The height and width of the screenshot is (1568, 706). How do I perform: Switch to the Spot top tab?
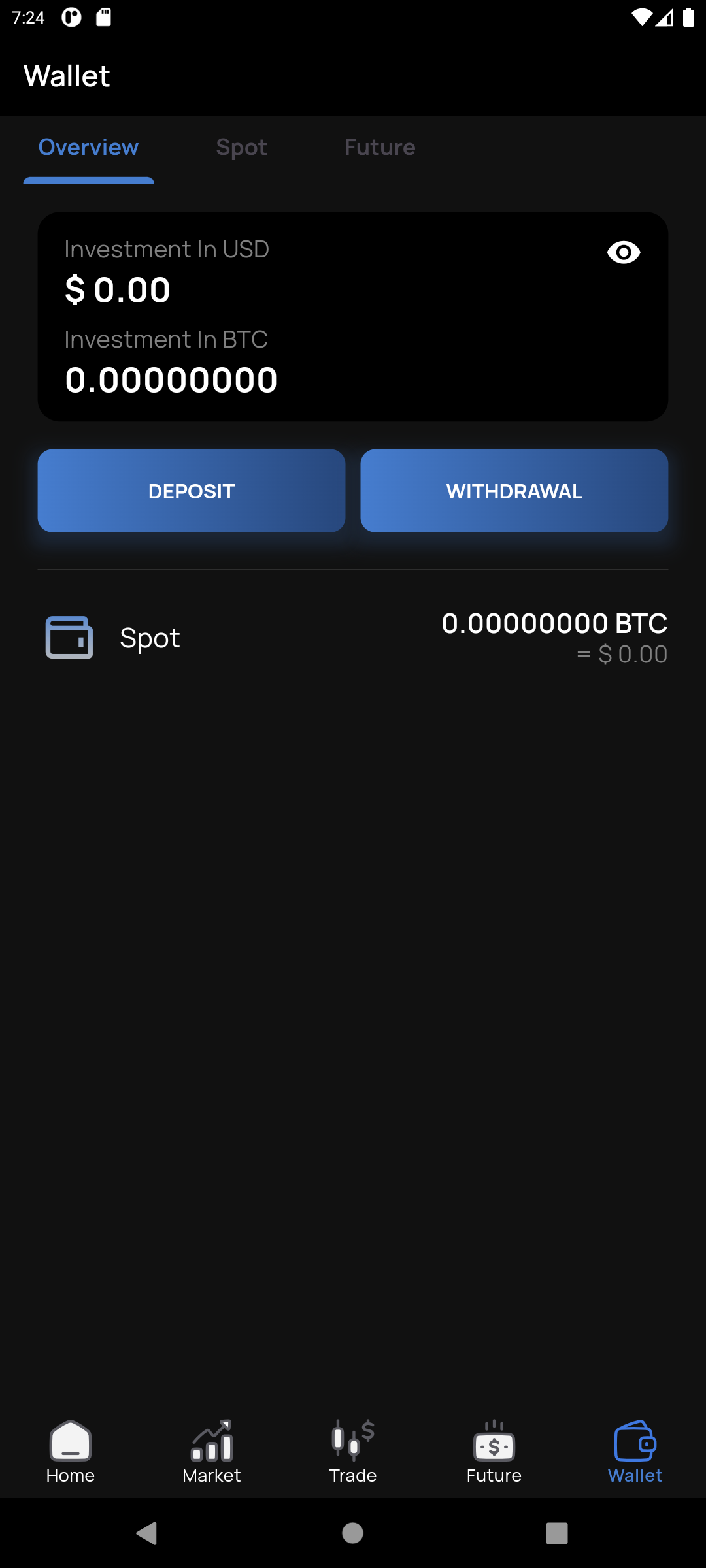[241, 148]
